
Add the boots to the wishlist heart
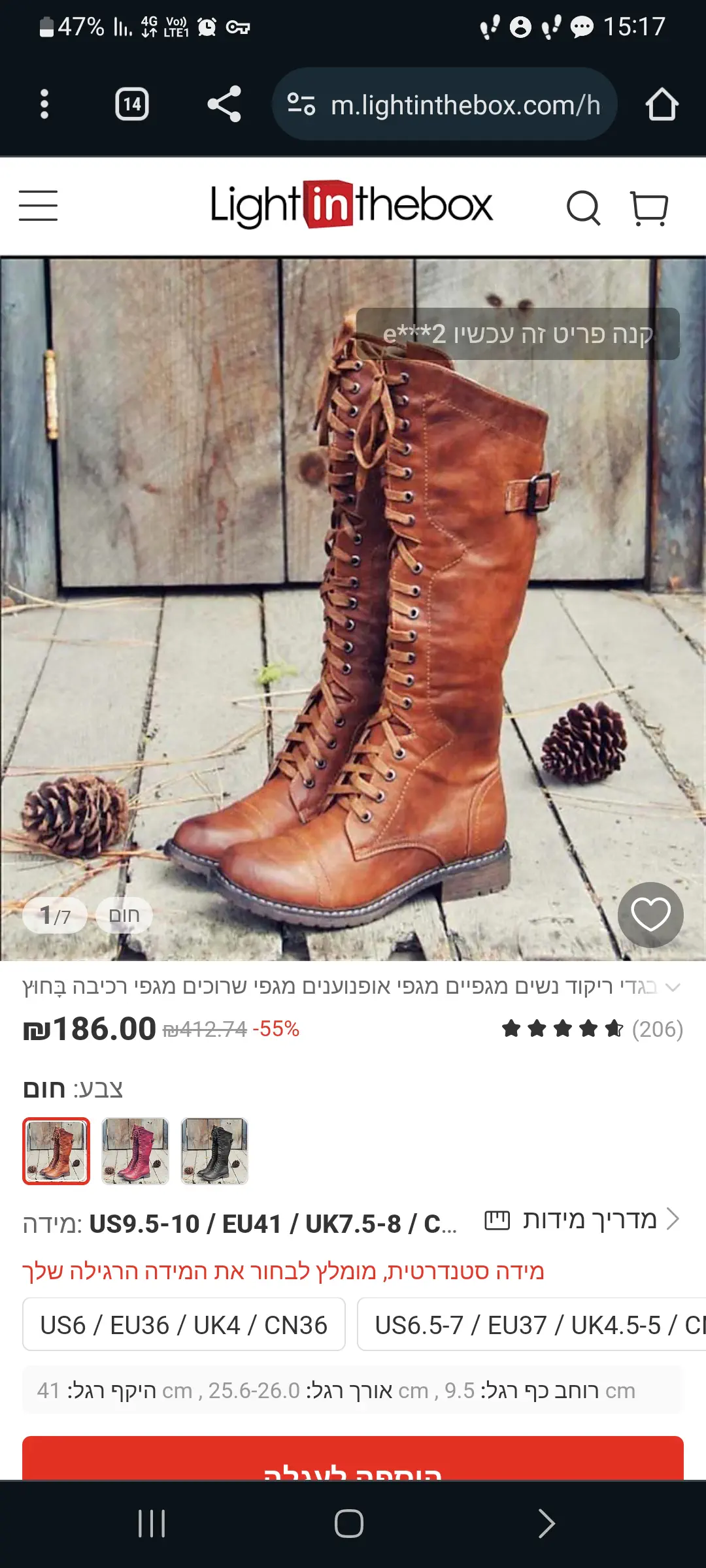[650, 914]
